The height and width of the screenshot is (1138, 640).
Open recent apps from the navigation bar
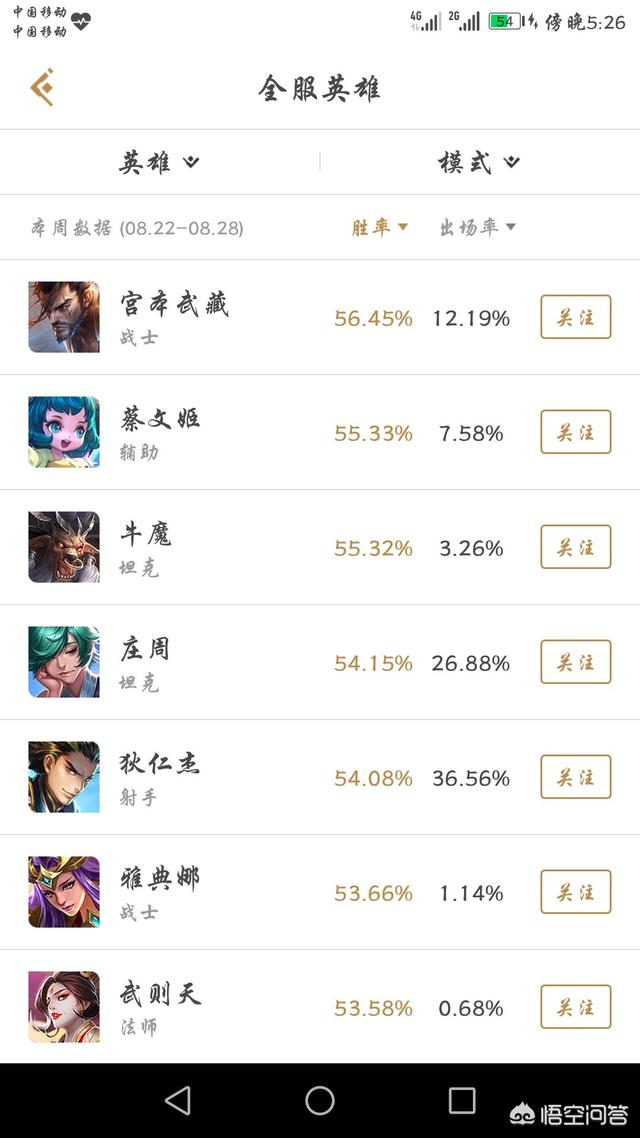point(462,1101)
